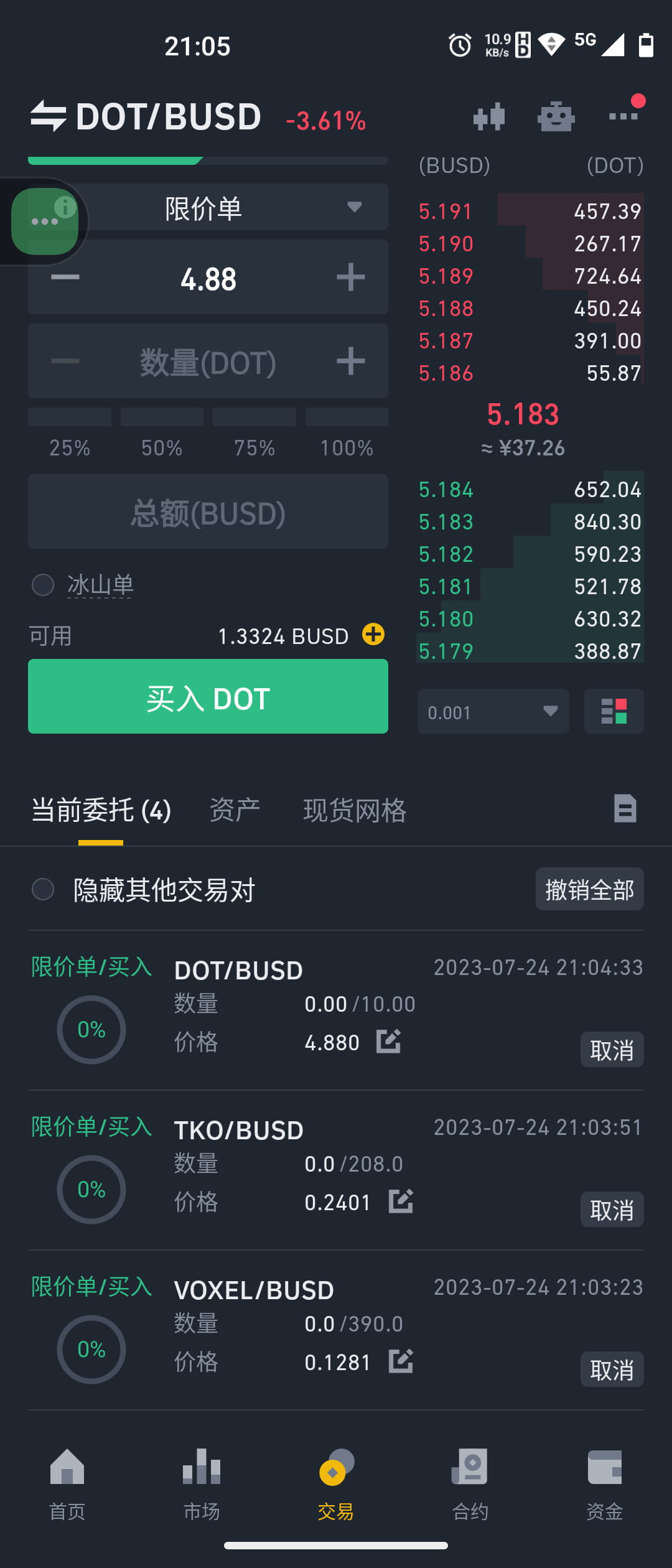Open the candlestick chart icon

coord(488,116)
